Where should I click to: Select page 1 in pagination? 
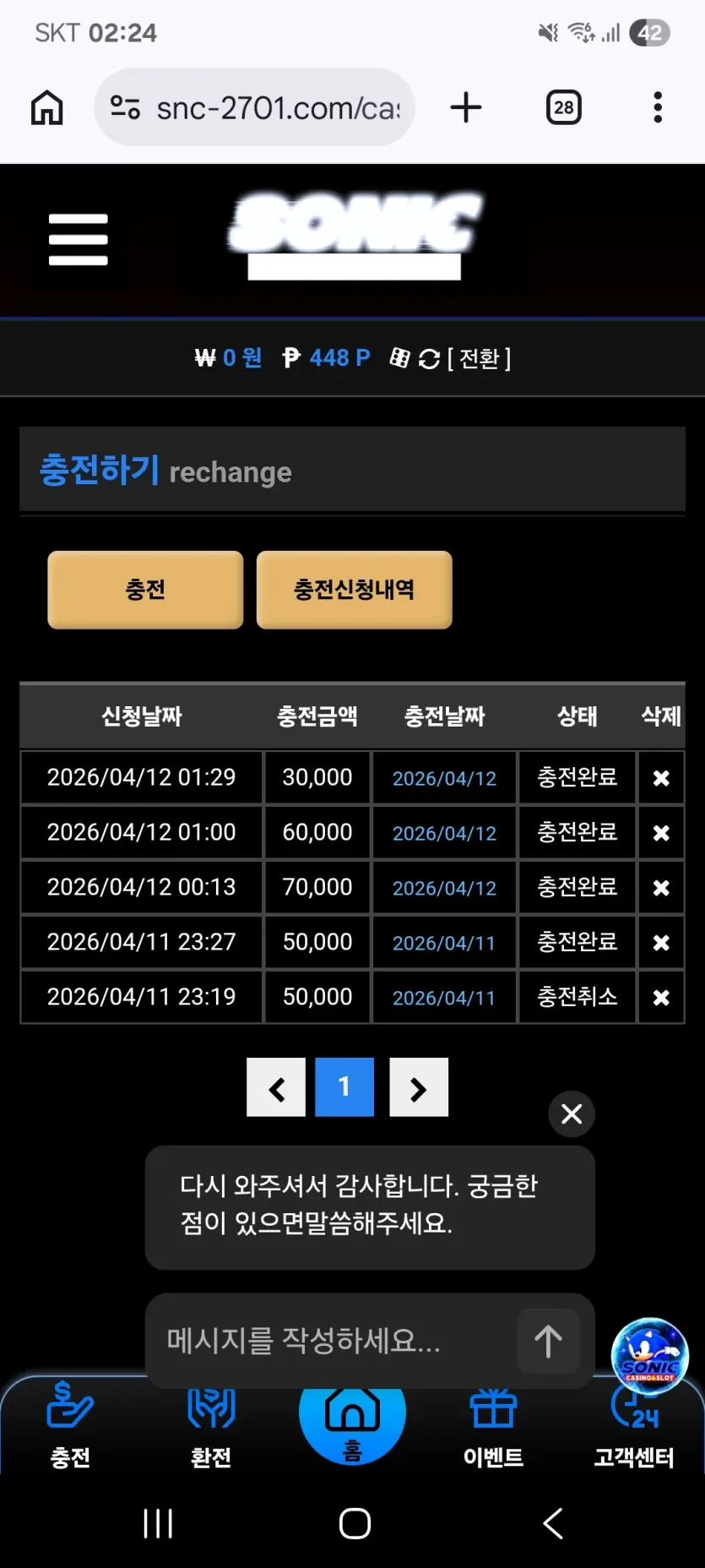(344, 1087)
